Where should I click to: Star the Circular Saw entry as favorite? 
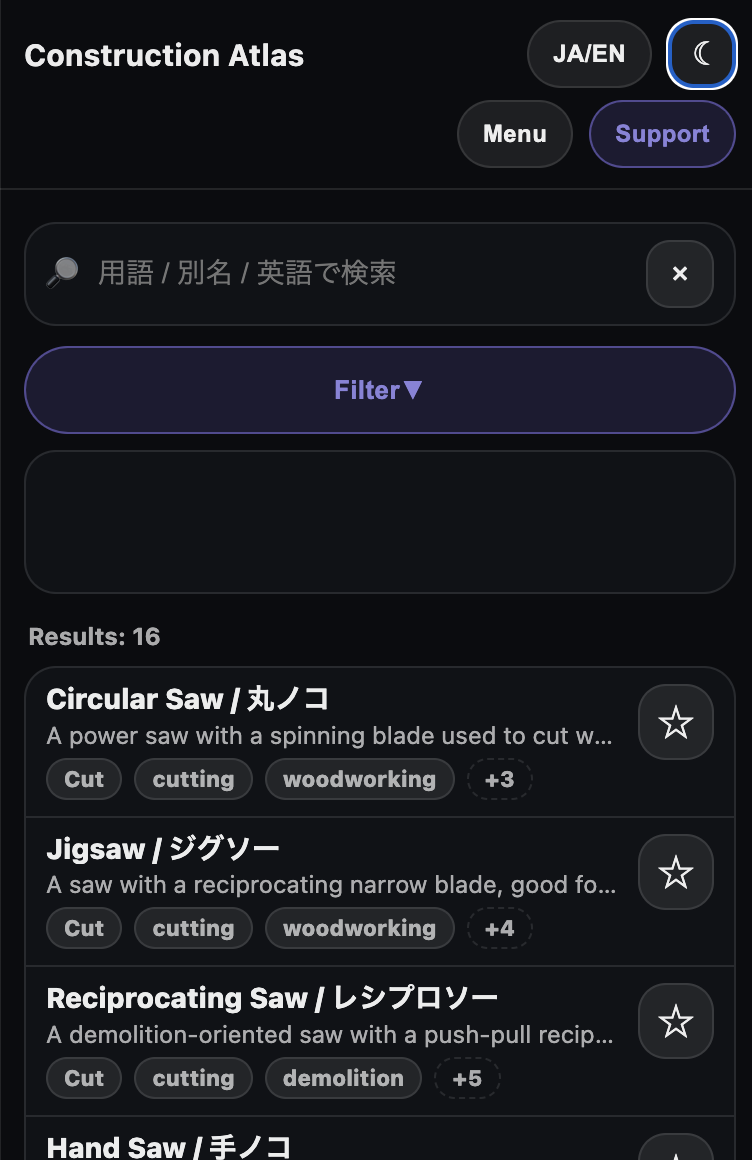coord(676,721)
